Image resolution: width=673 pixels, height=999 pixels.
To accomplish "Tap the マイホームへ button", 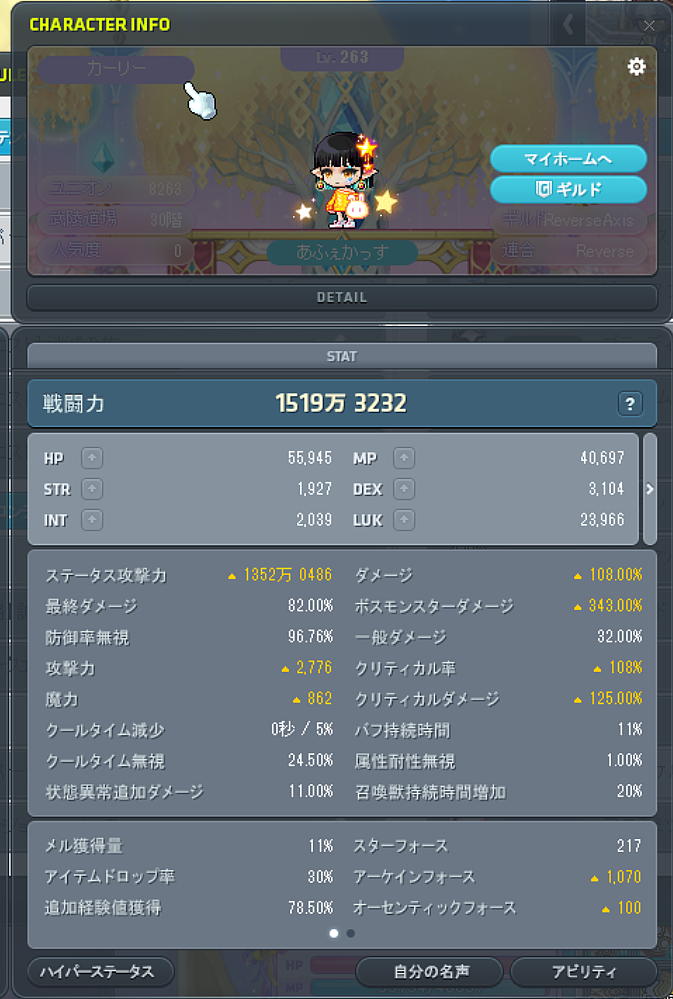I will click(x=568, y=158).
